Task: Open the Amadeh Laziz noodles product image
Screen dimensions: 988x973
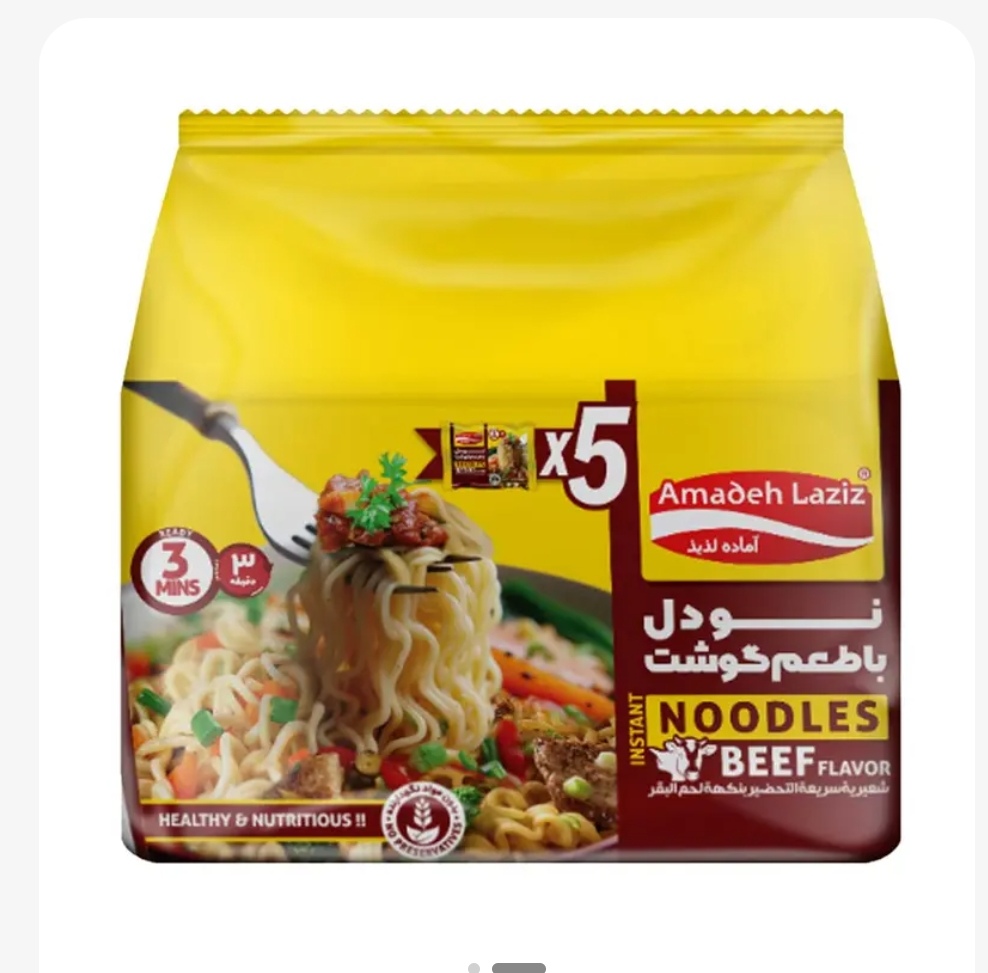Action: point(510,487)
